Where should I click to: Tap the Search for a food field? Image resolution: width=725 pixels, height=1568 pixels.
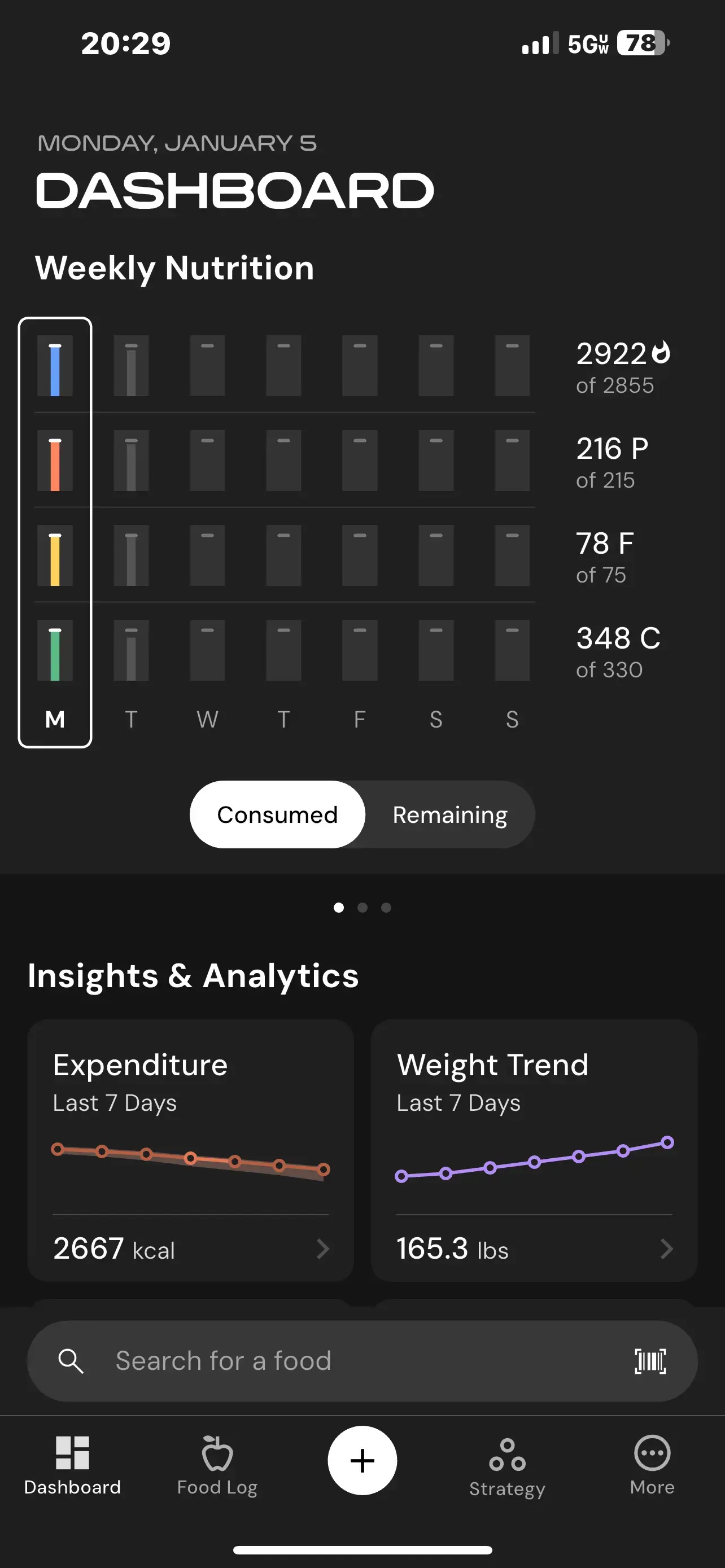pyautogui.click(x=341, y=1360)
